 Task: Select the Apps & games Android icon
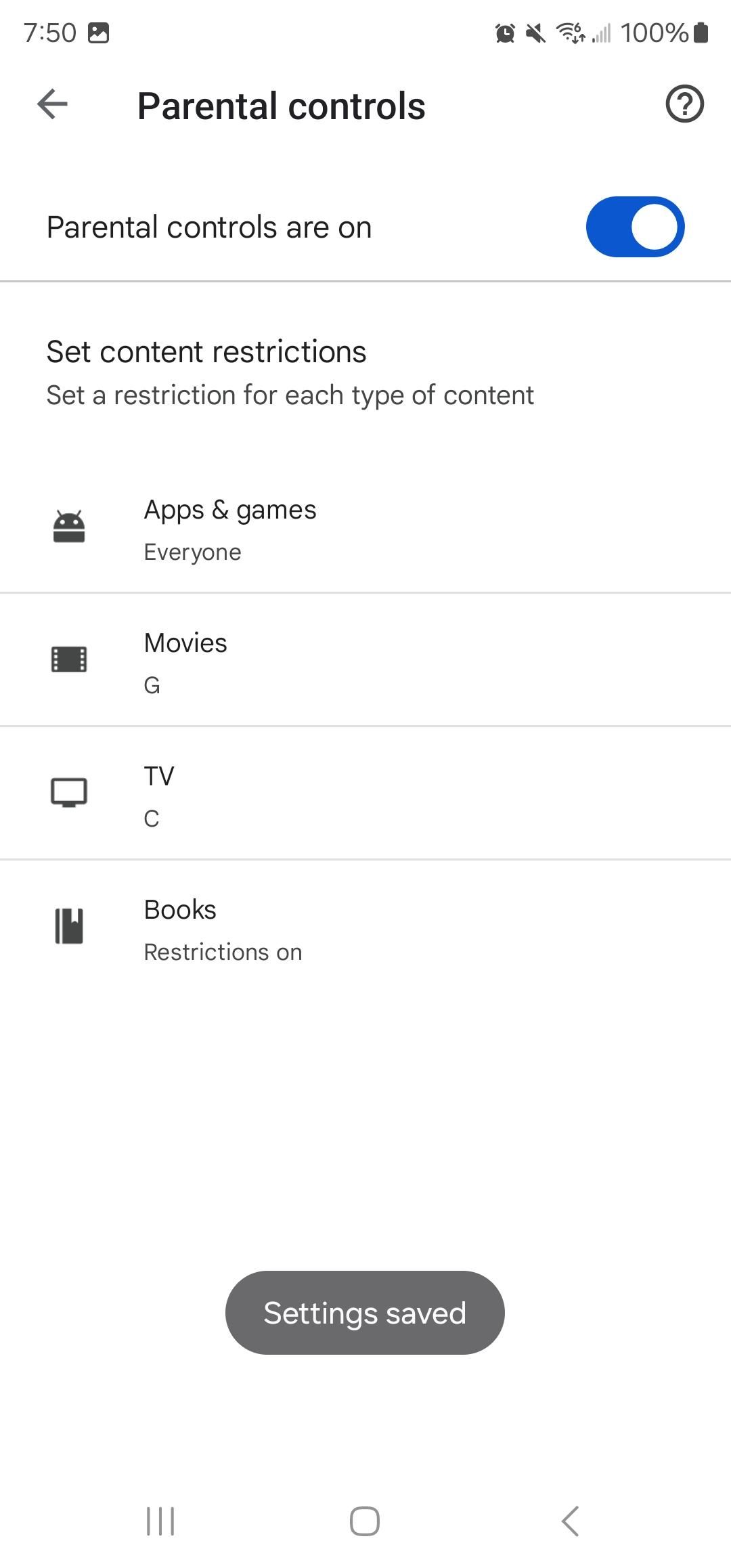tap(68, 528)
